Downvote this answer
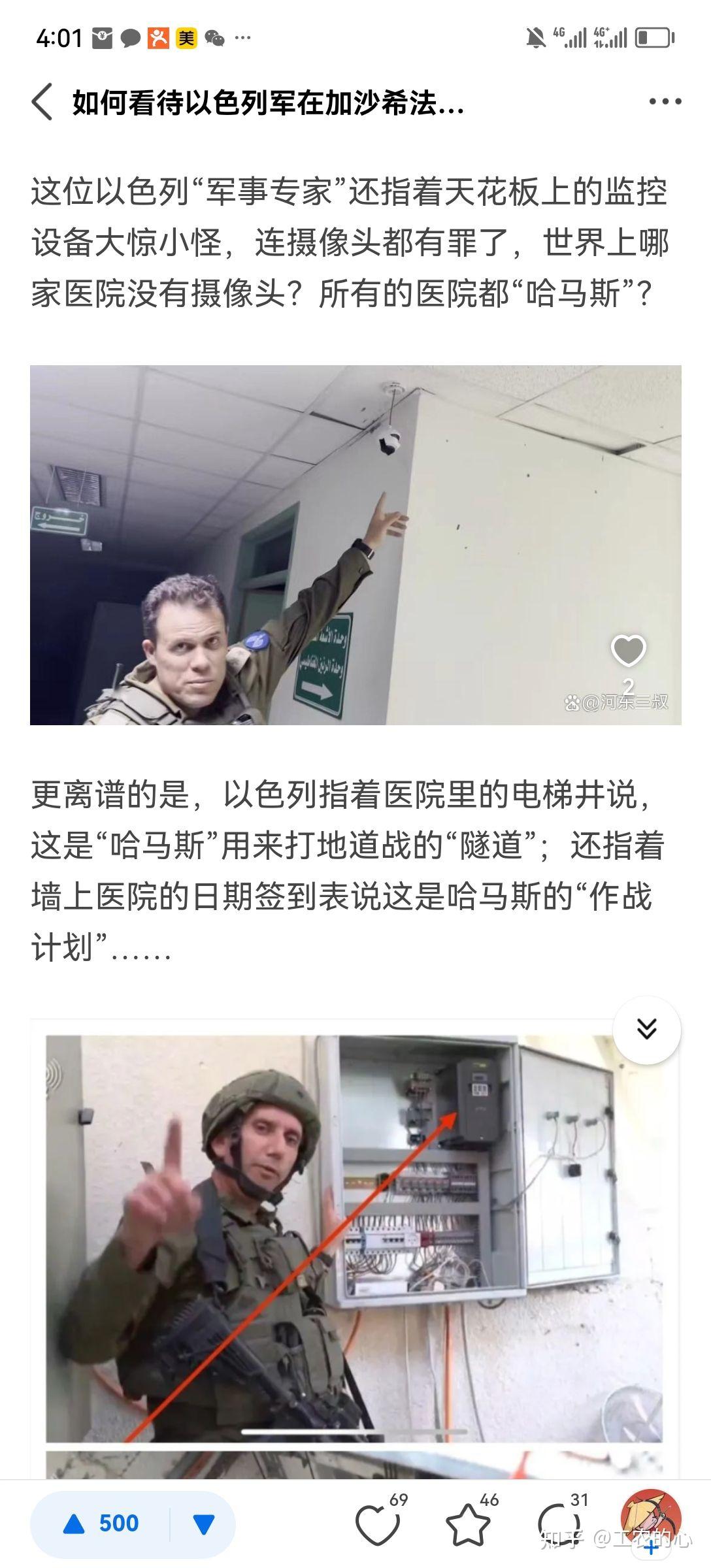The width and height of the screenshot is (711, 1568). (x=203, y=1524)
